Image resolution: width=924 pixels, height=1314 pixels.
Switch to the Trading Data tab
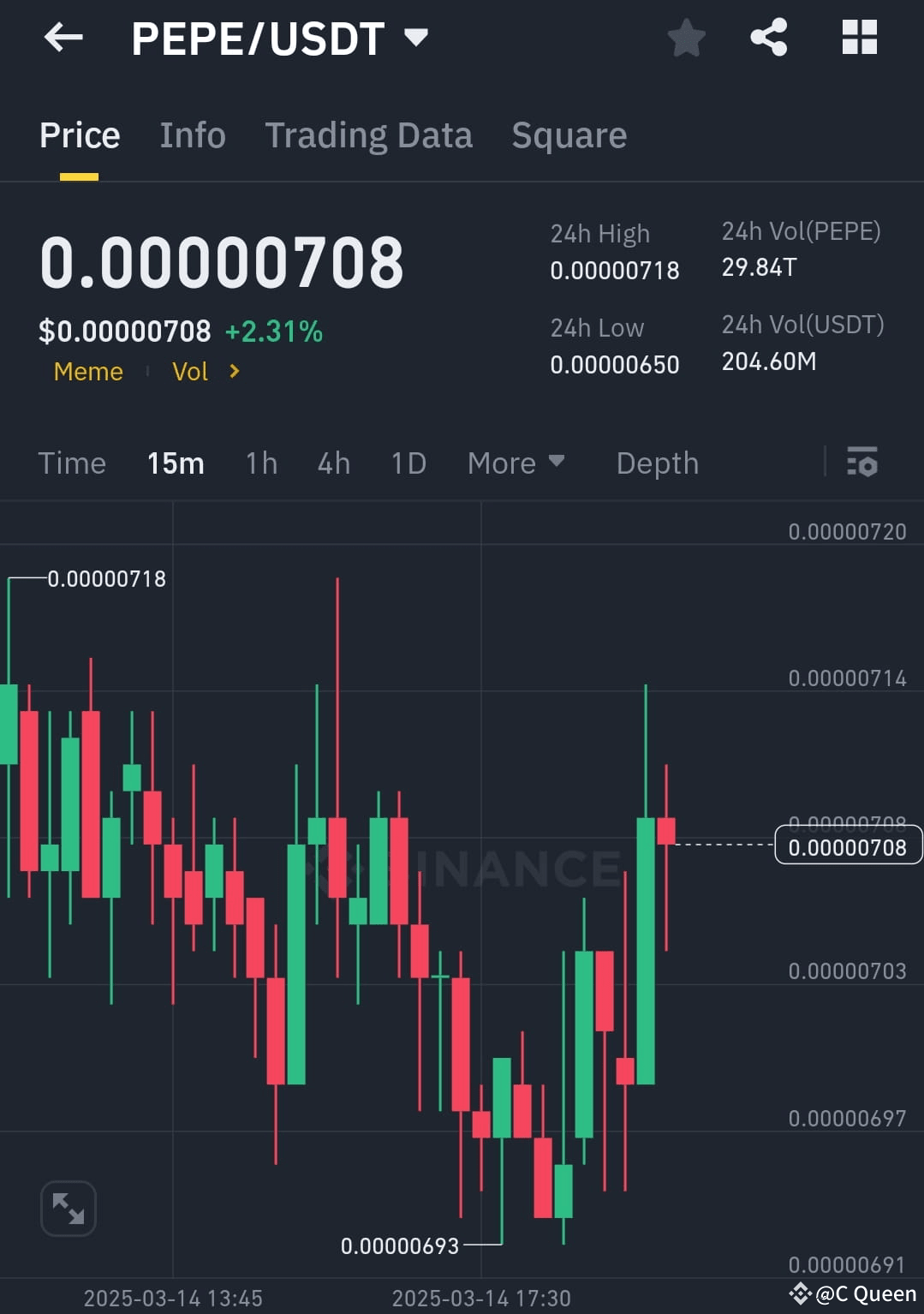[369, 135]
